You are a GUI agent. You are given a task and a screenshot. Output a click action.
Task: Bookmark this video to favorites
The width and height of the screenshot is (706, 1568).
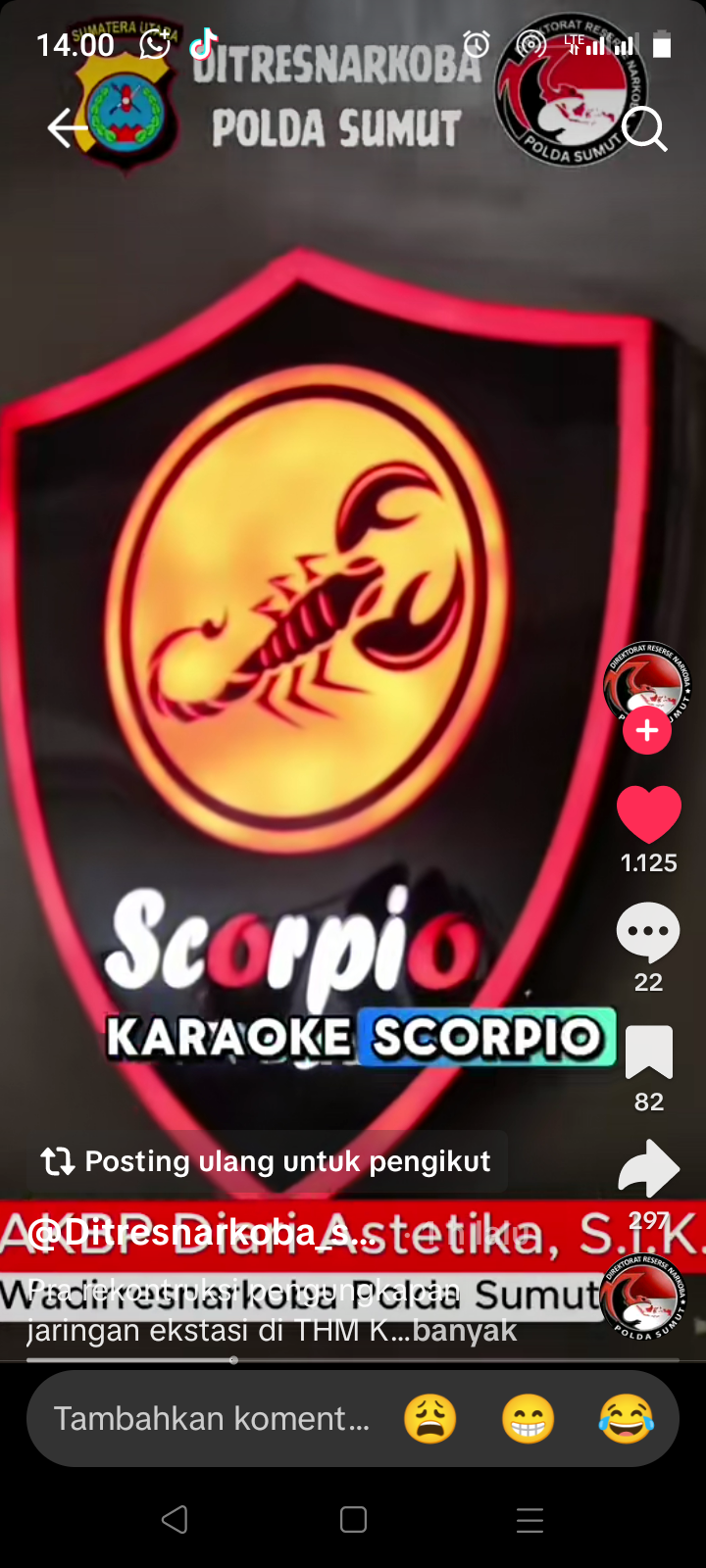(x=648, y=1053)
